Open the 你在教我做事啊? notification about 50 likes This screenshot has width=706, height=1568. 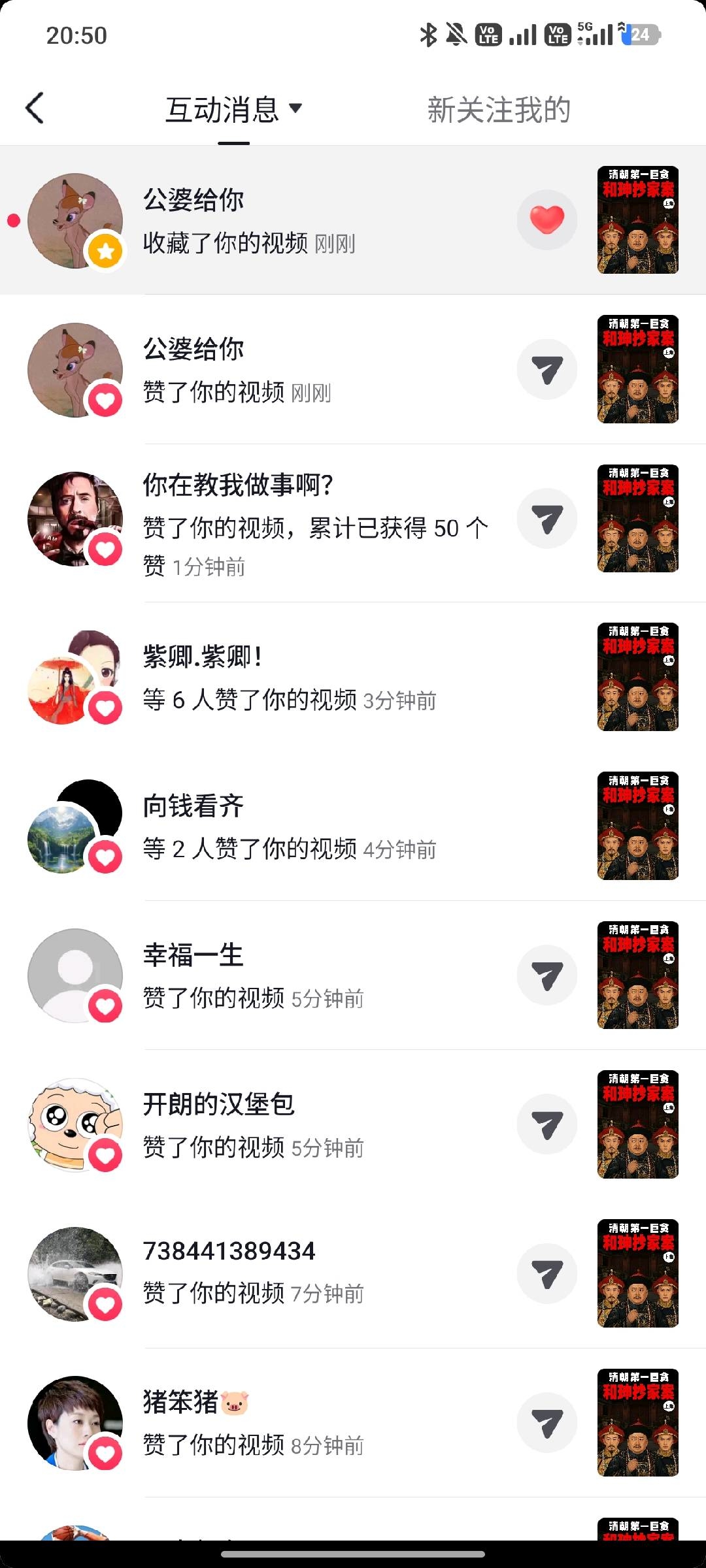(x=353, y=523)
